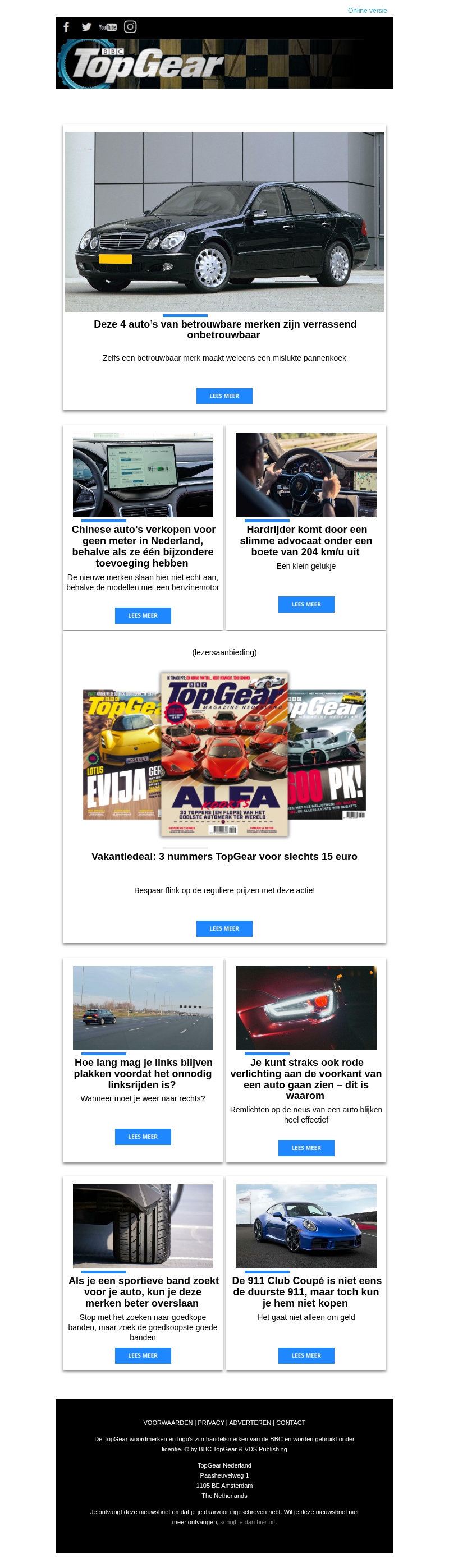Tap Lees meer under Hardrijder 204 km/u article

pos(306,604)
